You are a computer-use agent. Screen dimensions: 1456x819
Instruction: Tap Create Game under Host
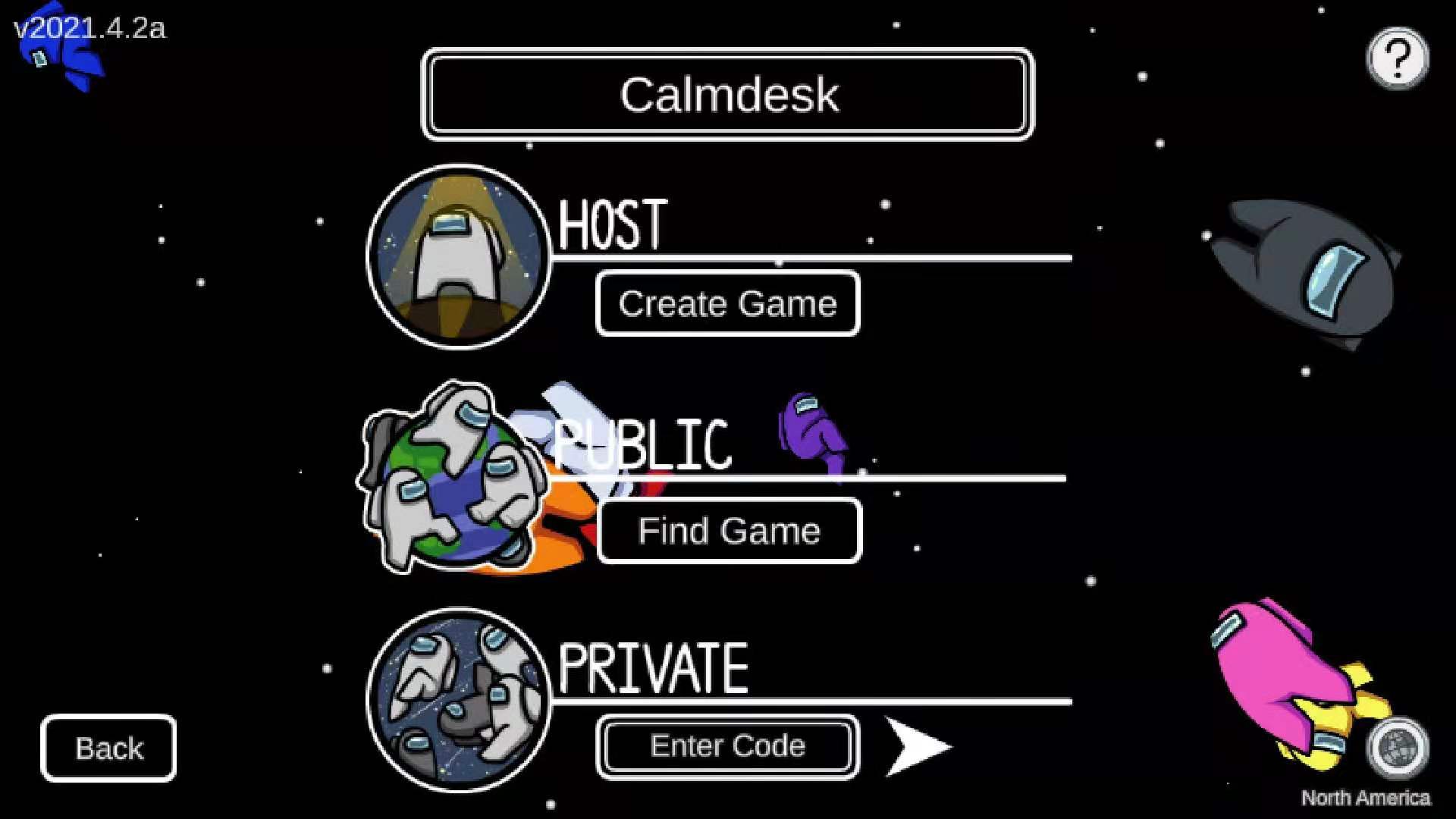click(x=728, y=303)
